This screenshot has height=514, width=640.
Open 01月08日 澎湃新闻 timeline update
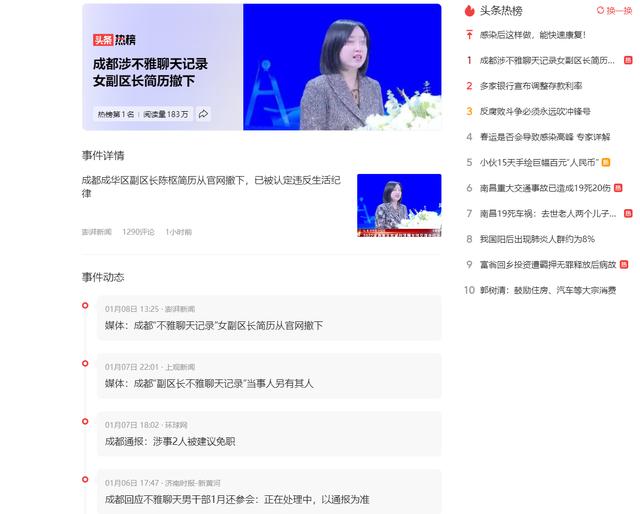(x=214, y=325)
